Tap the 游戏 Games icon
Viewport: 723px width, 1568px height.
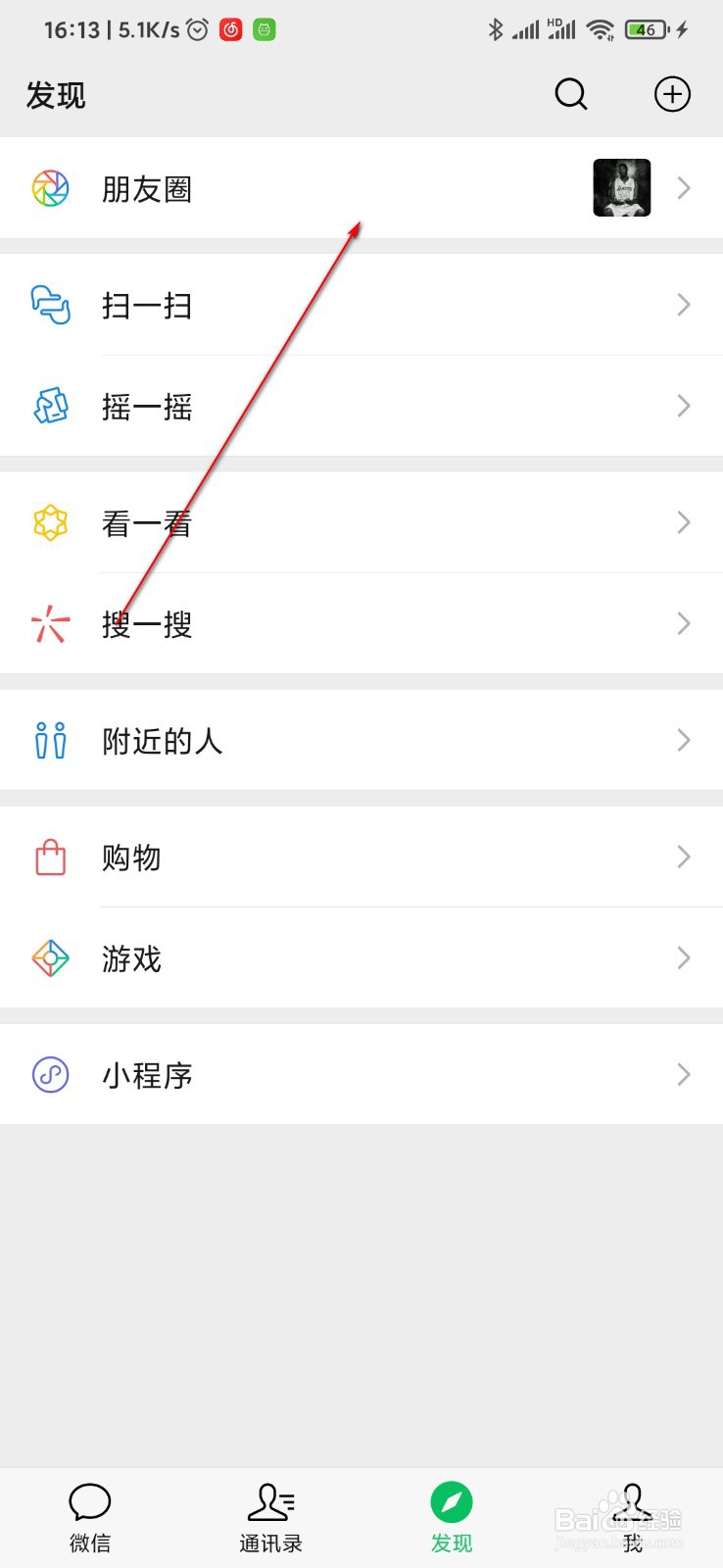click(x=50, y=958)
